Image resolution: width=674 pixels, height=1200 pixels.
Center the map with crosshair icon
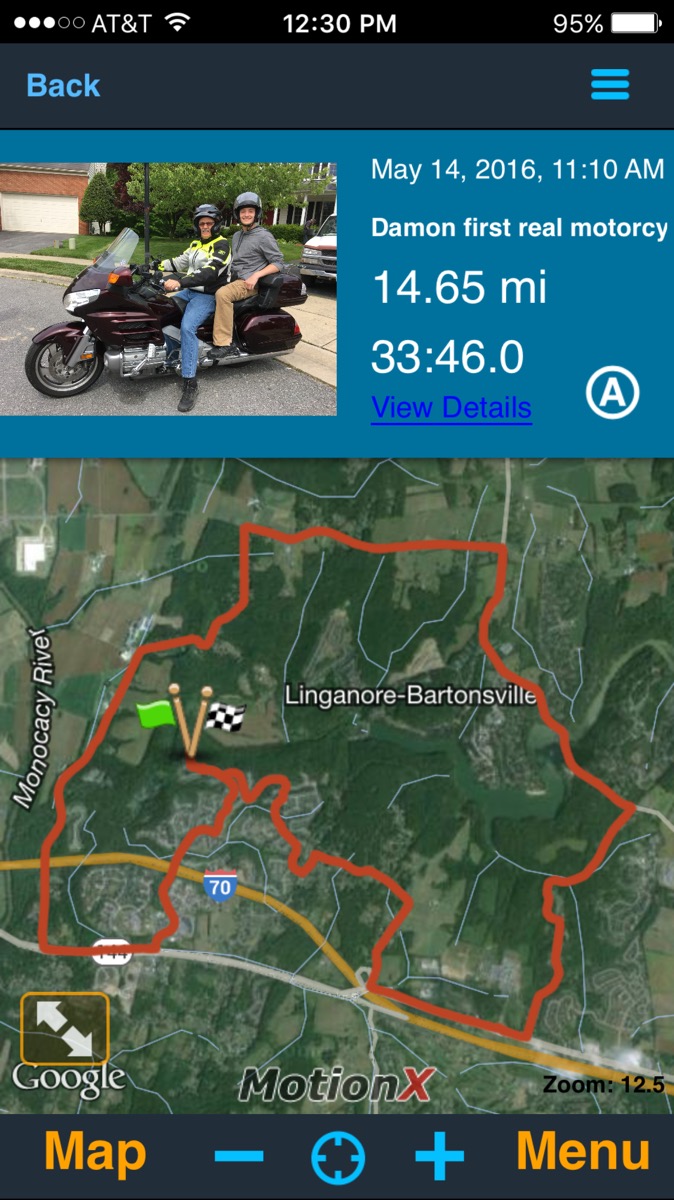pyautogui.click(x=337, y=1157)
